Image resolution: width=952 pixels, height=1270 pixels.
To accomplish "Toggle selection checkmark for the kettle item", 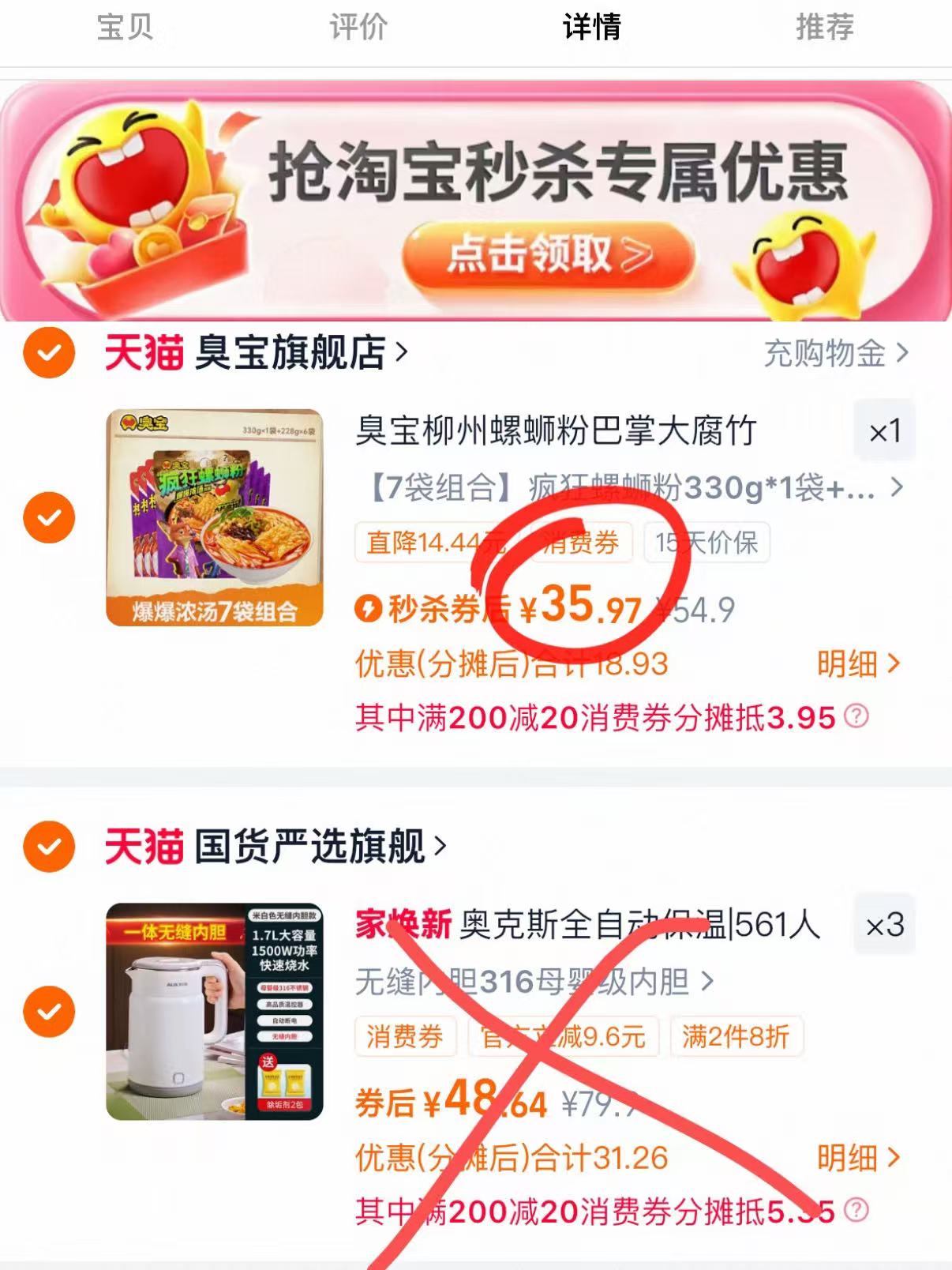I will [x=47, y=1012].
